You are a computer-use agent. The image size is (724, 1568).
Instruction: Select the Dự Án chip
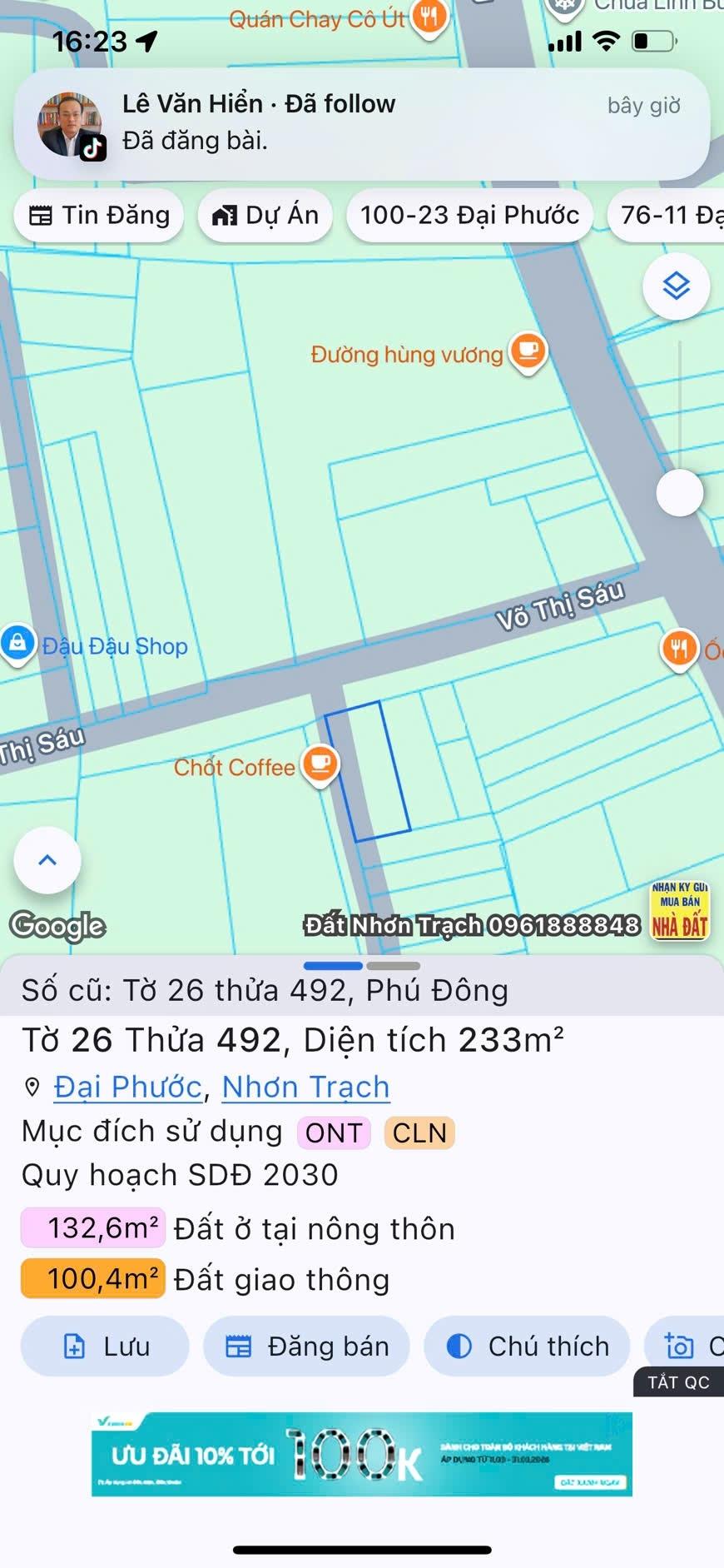[265, 216]
